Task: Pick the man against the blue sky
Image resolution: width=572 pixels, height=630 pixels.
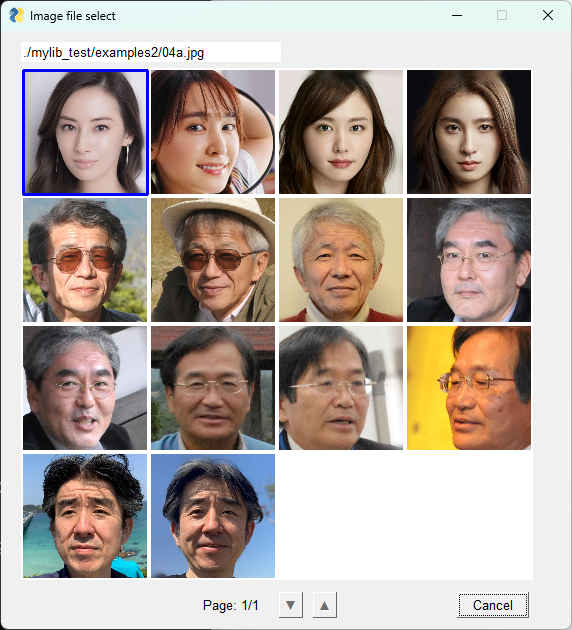Action: point(213,516)
